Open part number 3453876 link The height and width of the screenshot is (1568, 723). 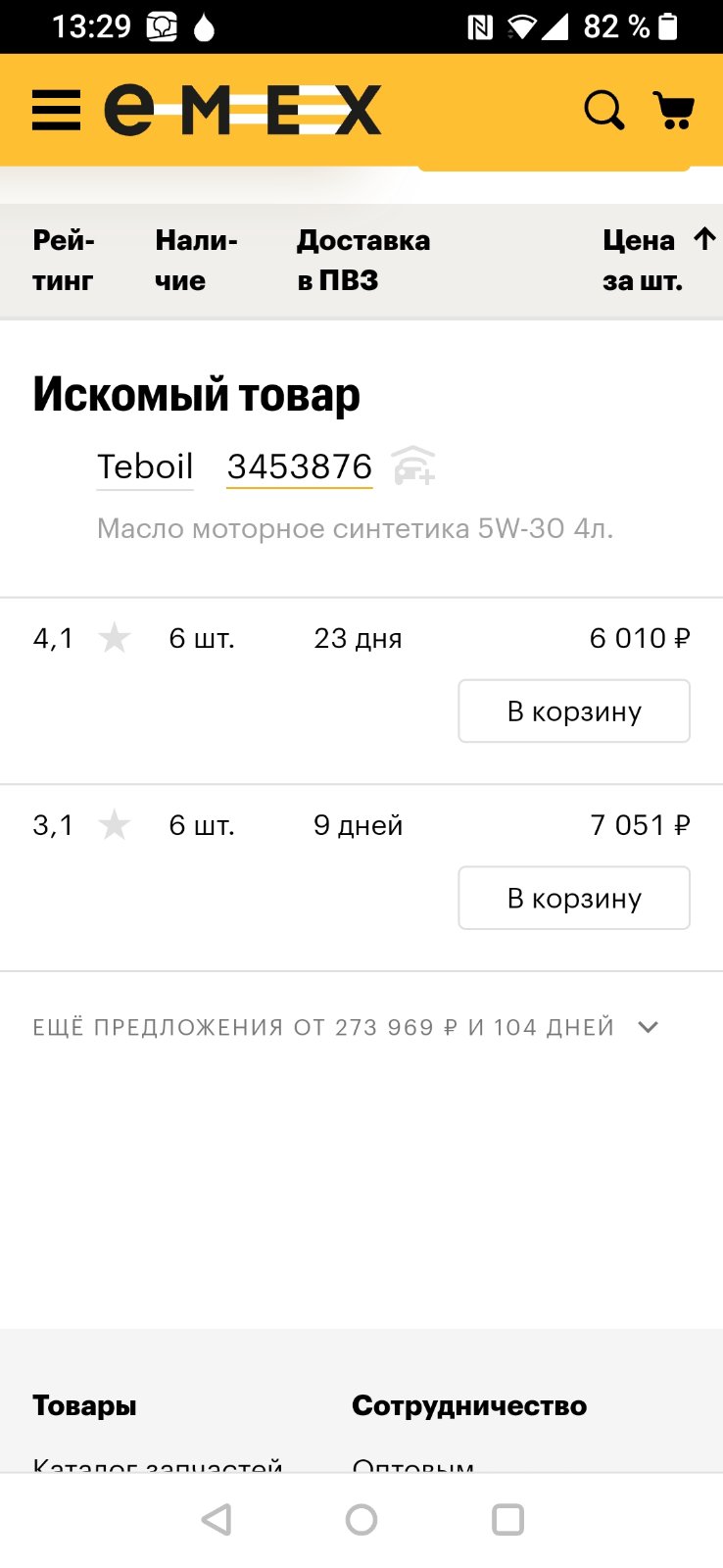300,466
